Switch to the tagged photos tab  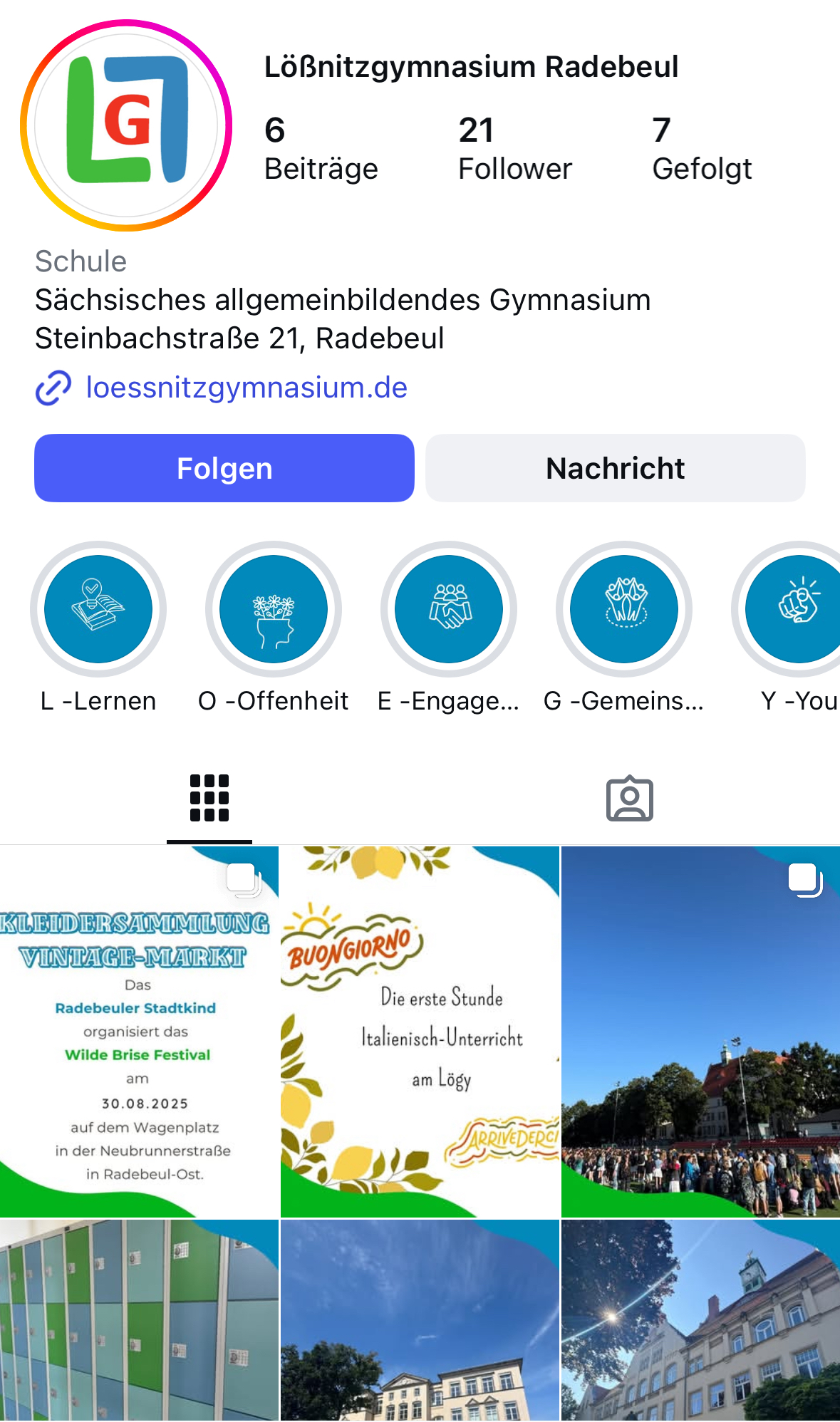pos(630,798)
